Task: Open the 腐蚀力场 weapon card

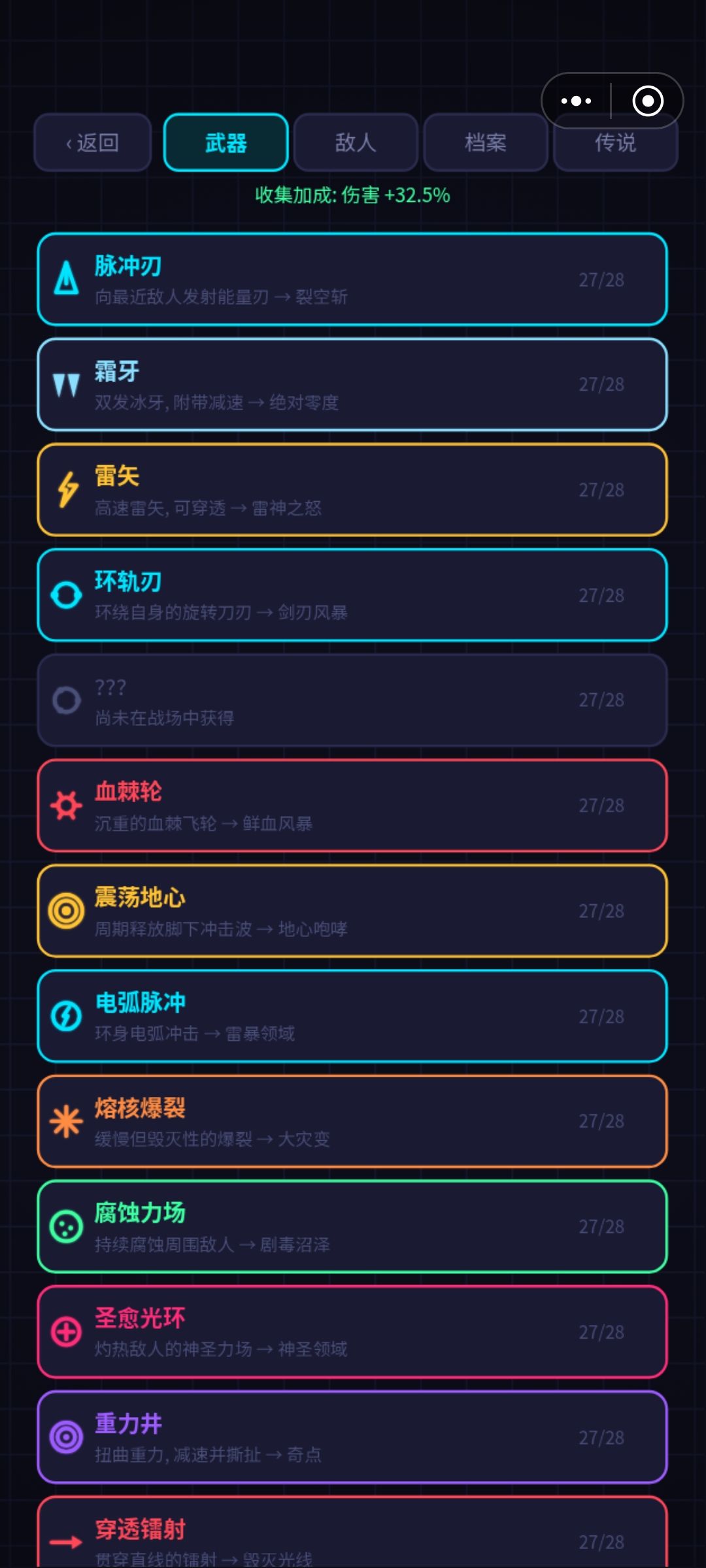Action: click(352, 1226)
